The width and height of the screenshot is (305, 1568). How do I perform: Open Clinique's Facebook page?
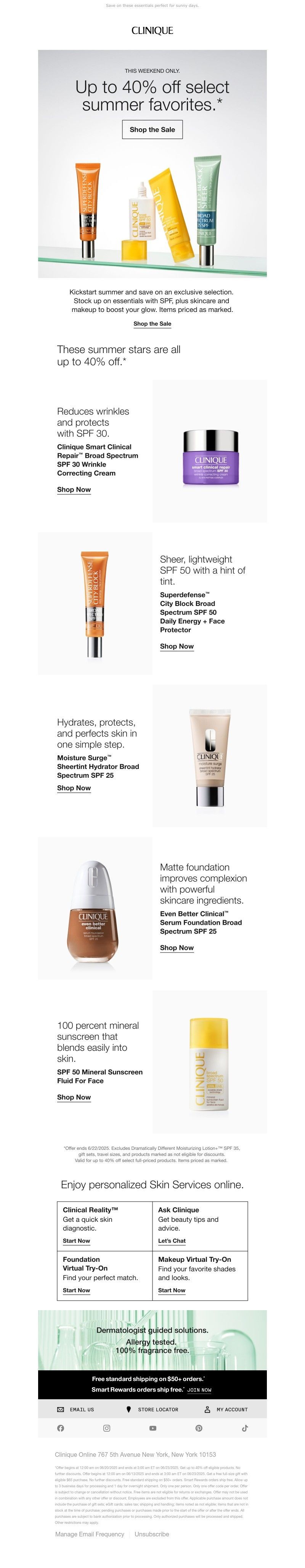point(60,1428)
